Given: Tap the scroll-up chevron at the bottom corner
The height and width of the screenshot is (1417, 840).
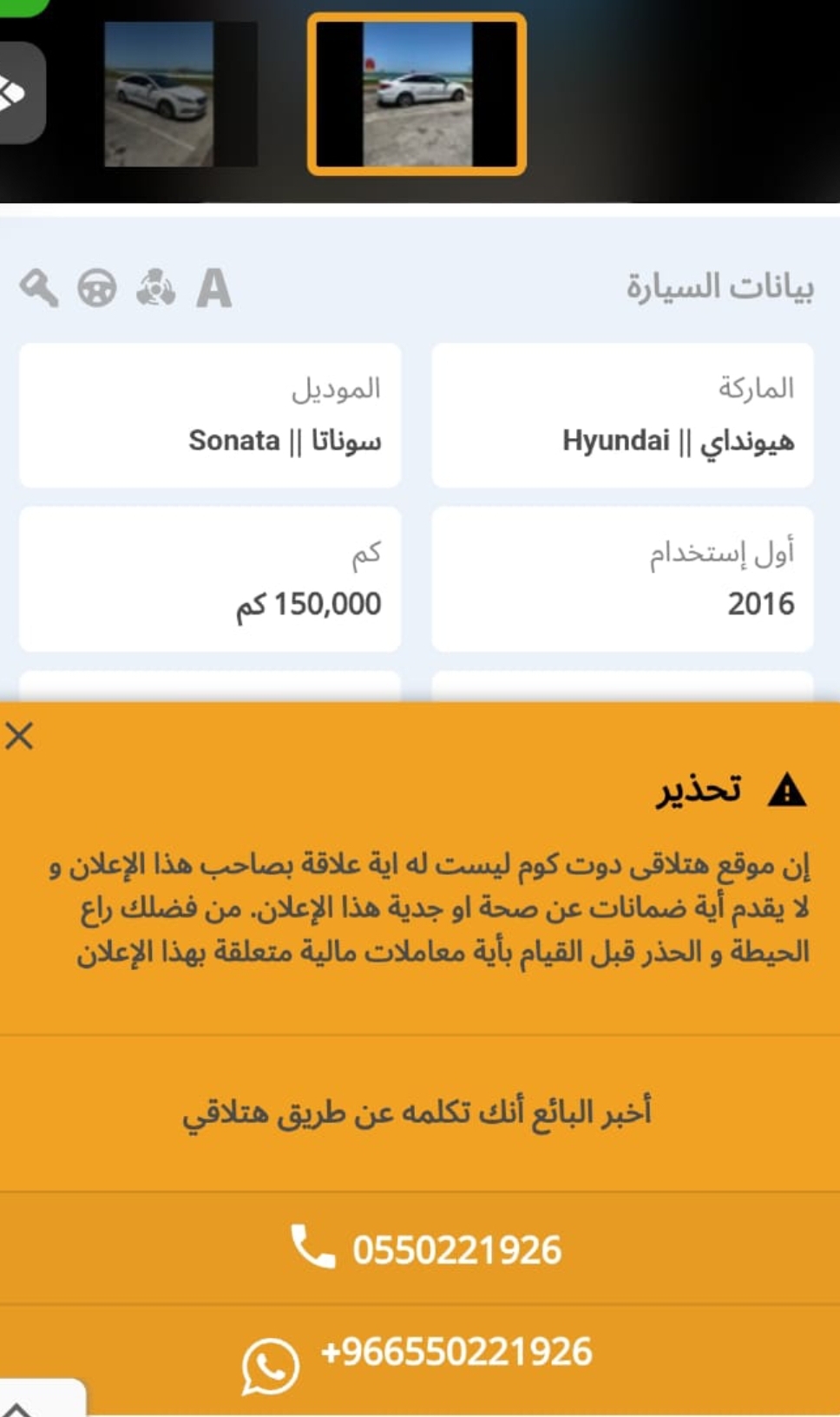Looking at the screenshot, I should tap(19, 1407).
